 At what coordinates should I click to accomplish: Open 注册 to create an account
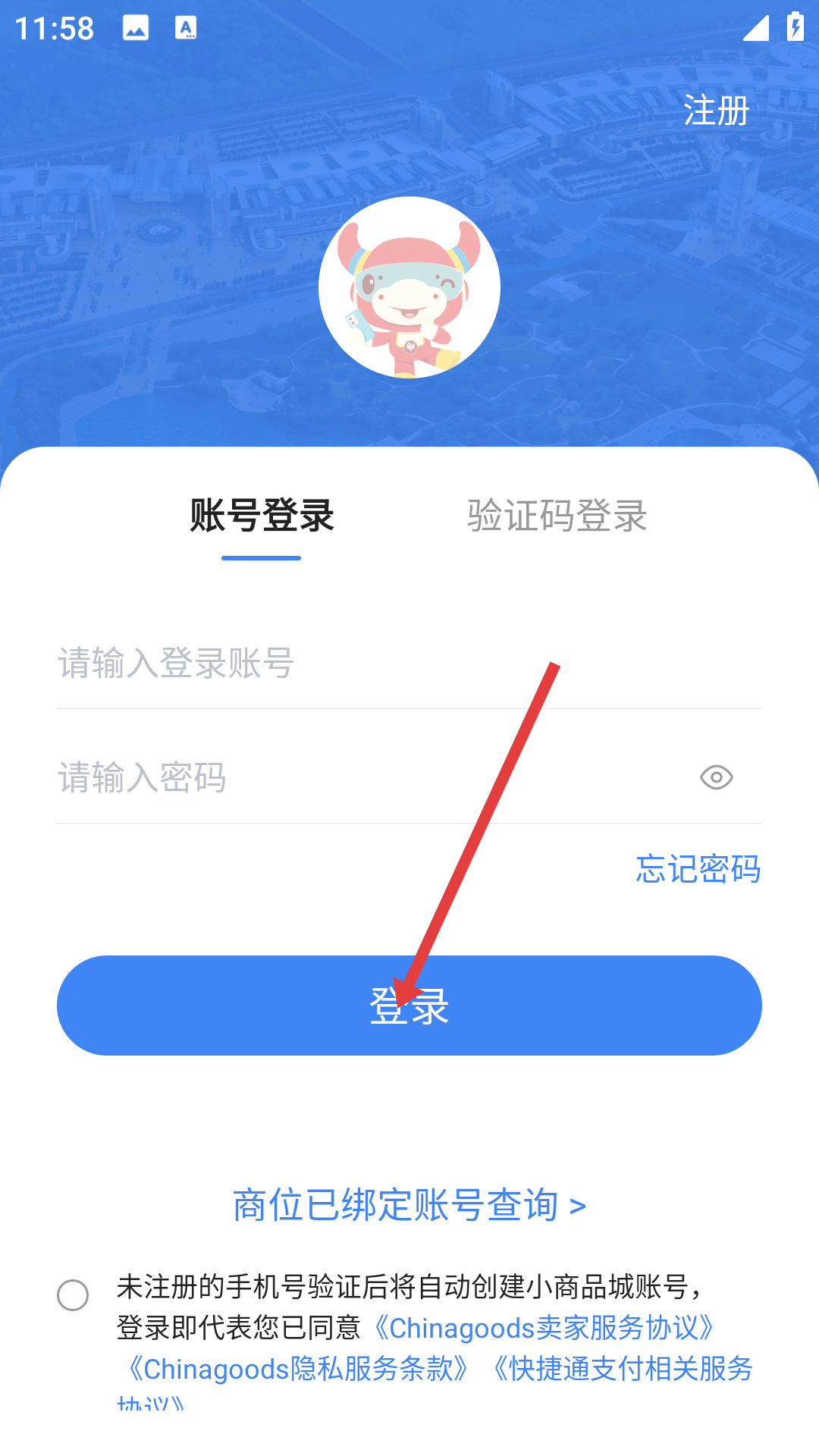click(716, 111)
